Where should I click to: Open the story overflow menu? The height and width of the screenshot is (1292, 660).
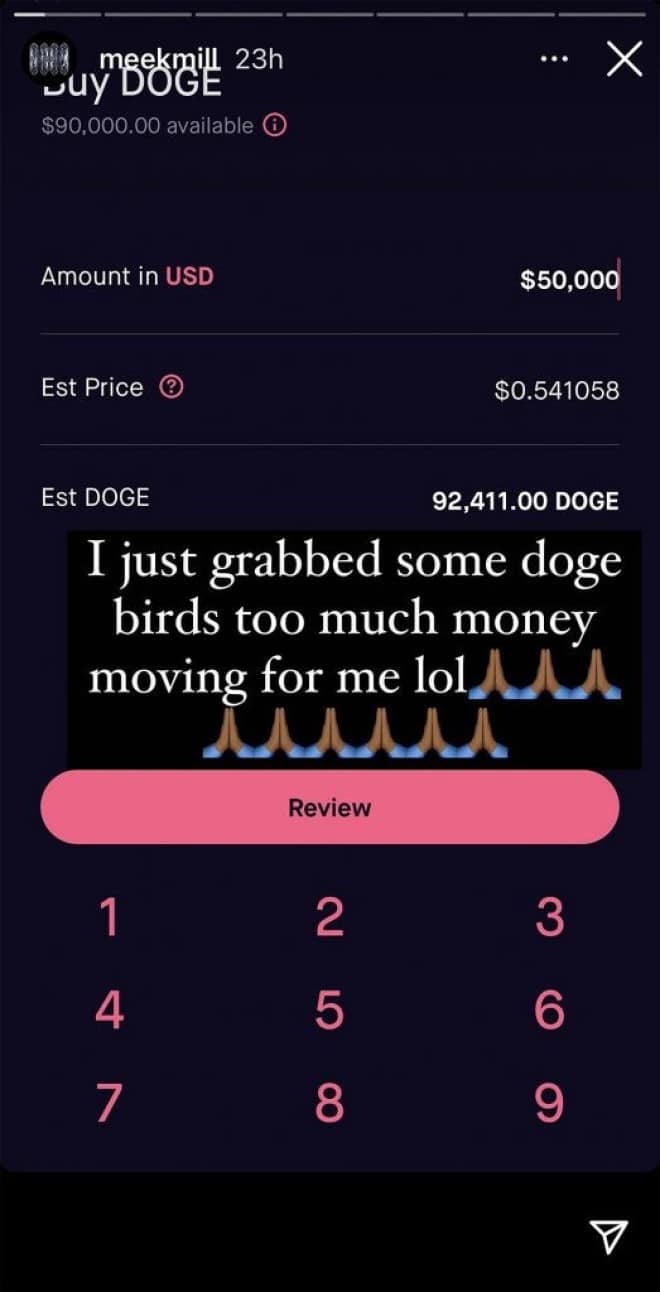[553, 60]
